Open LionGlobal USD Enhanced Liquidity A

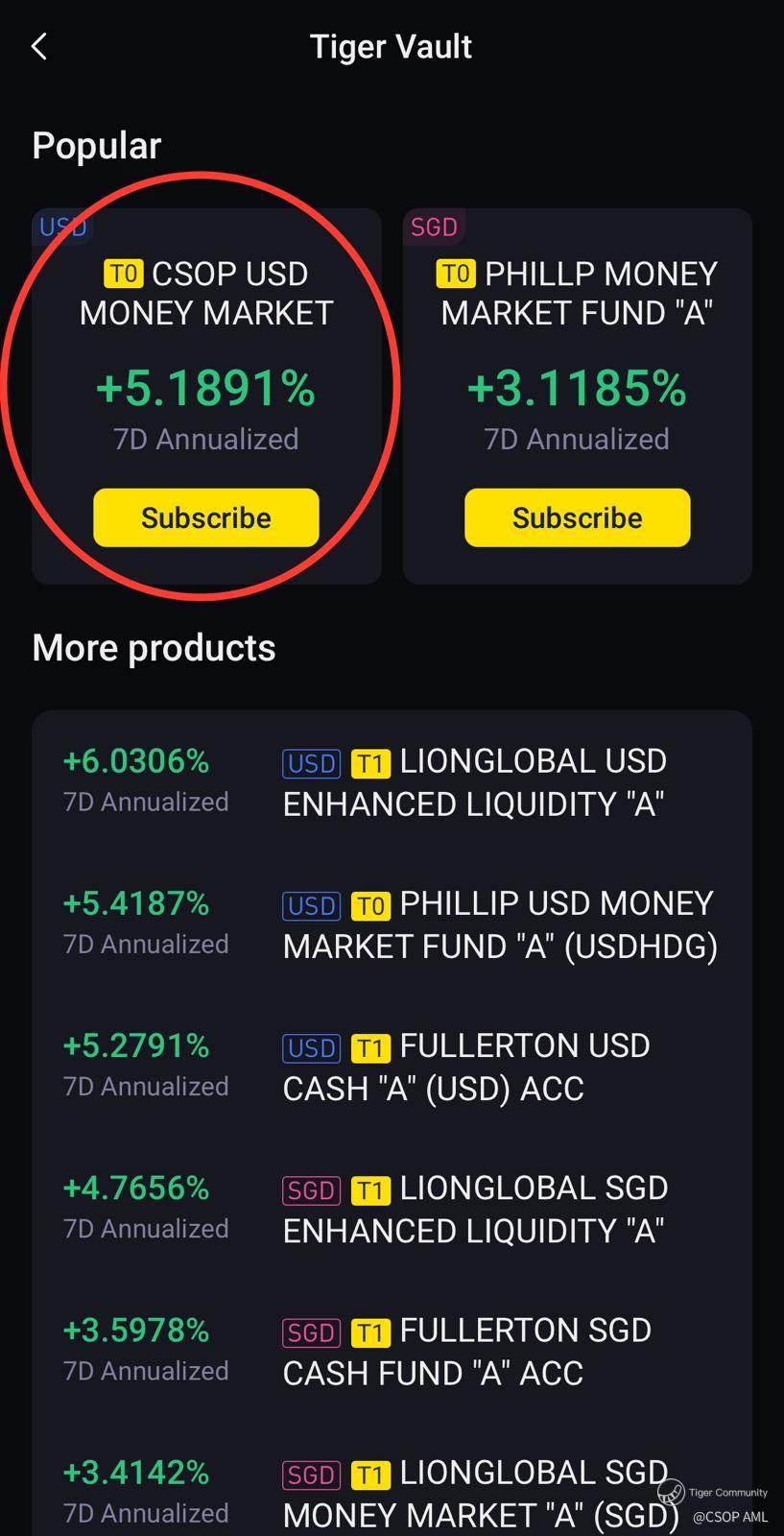[392, 781]
